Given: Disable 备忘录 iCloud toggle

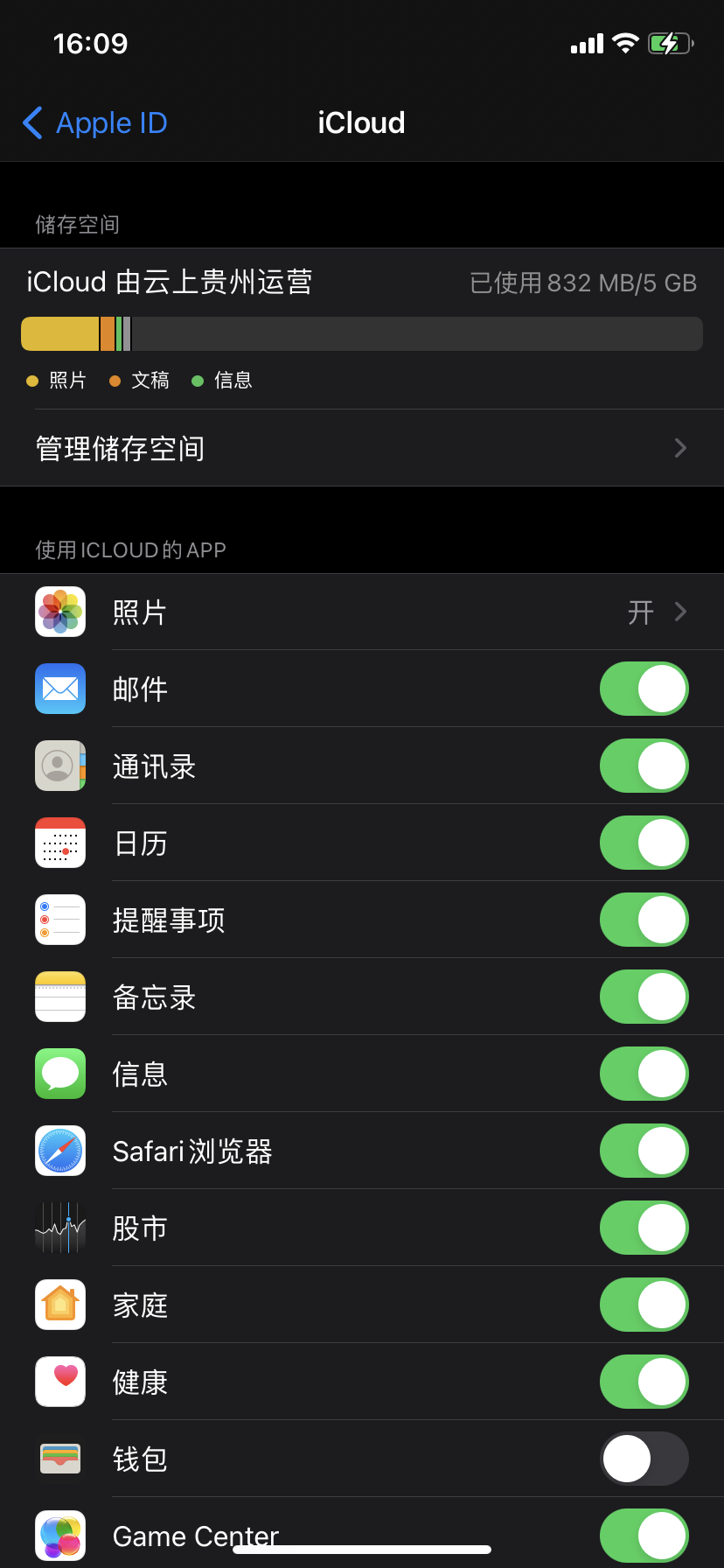Looking at the screenshot, I should tap(644, 997).
